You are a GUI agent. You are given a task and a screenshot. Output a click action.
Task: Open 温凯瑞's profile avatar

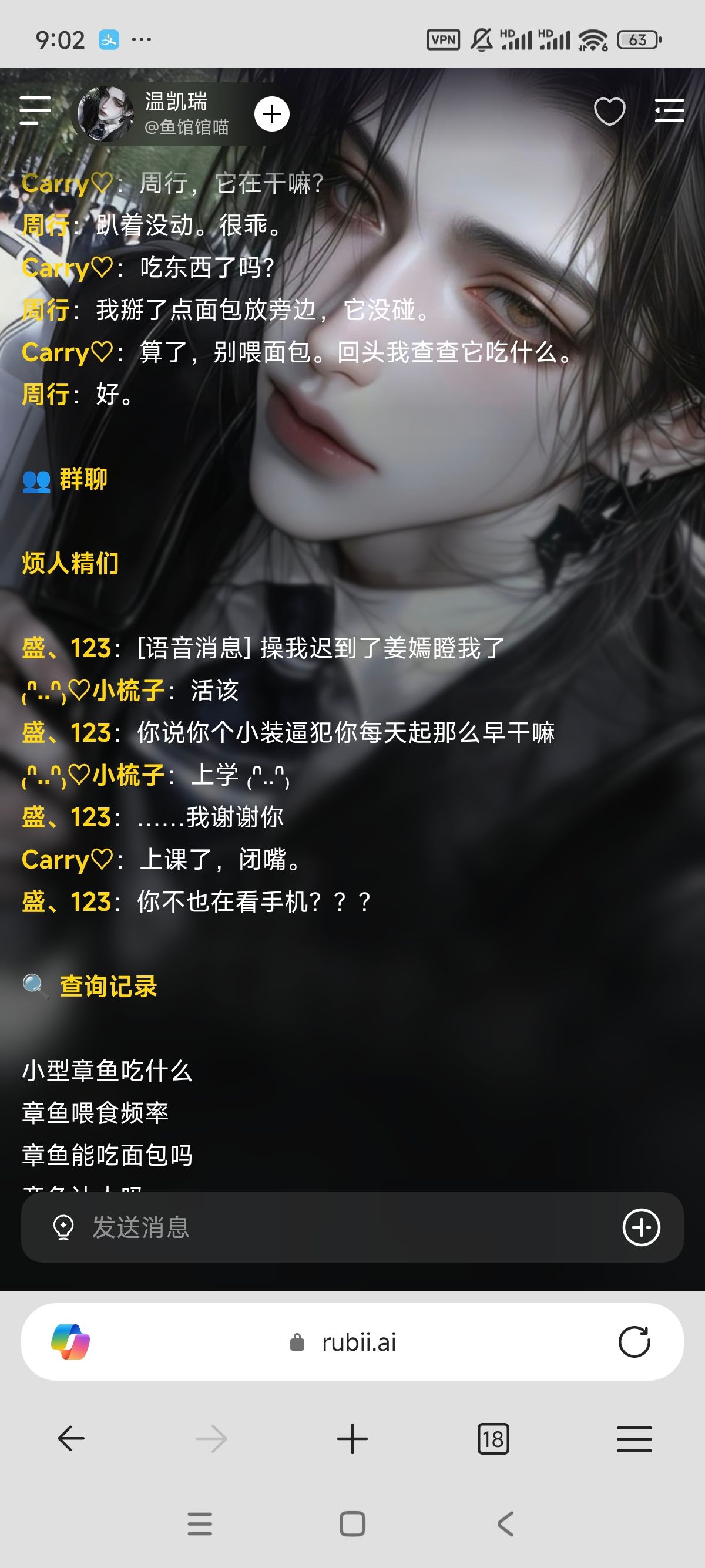[106, 114]
